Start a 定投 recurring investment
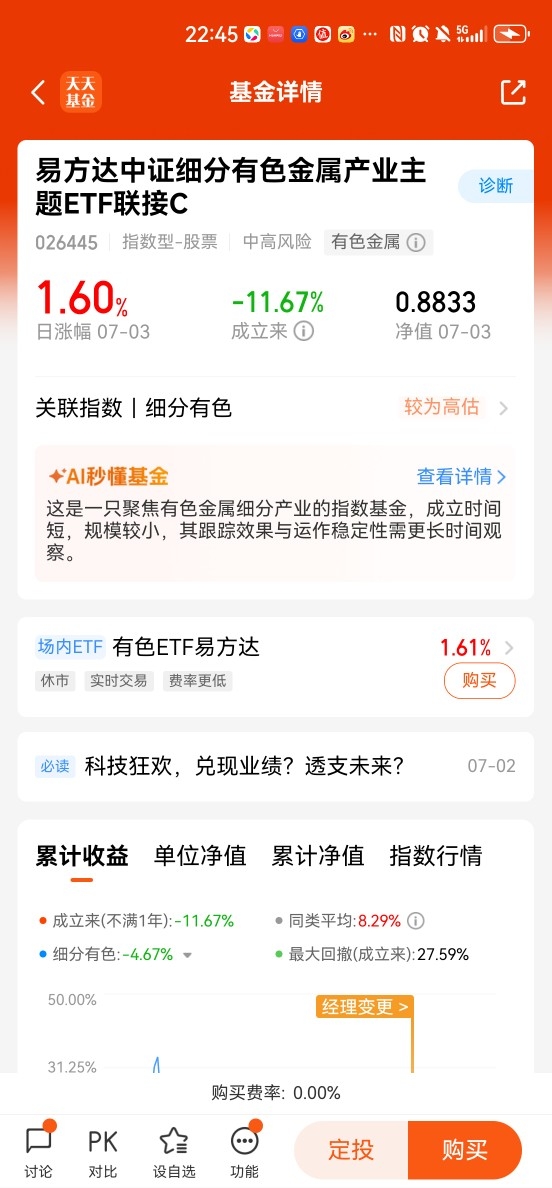The width and height of the screenshot is (552, 1188). tap(351, 1149)
